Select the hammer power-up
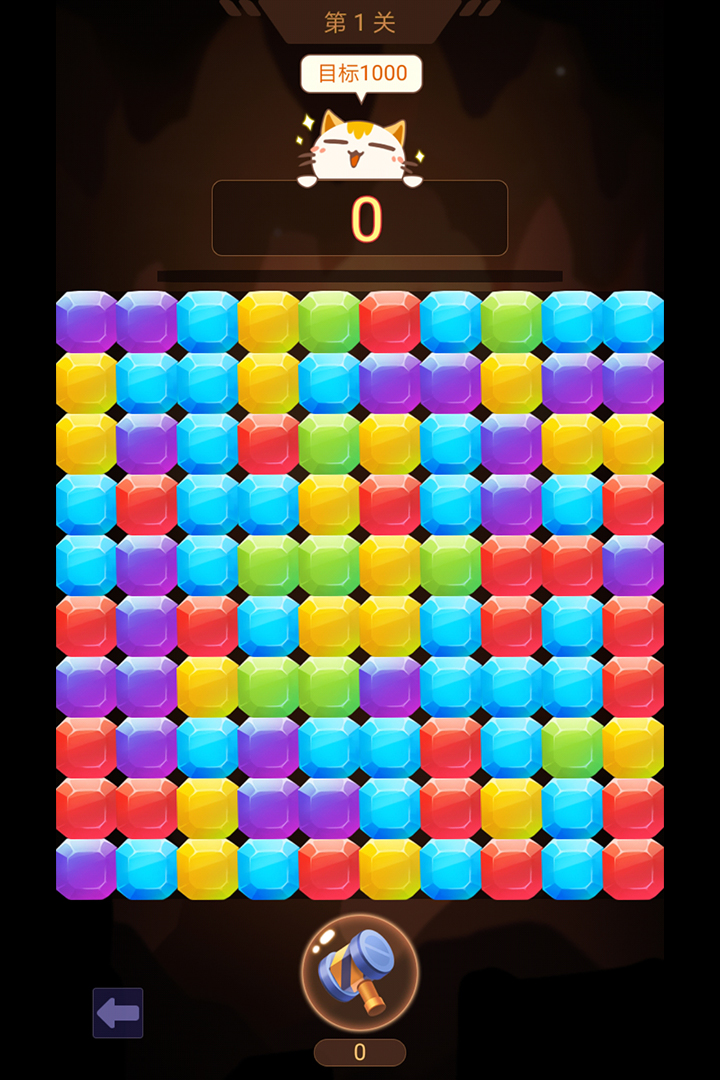This screenshot has width=720, height=1080. tap(360, 972)
